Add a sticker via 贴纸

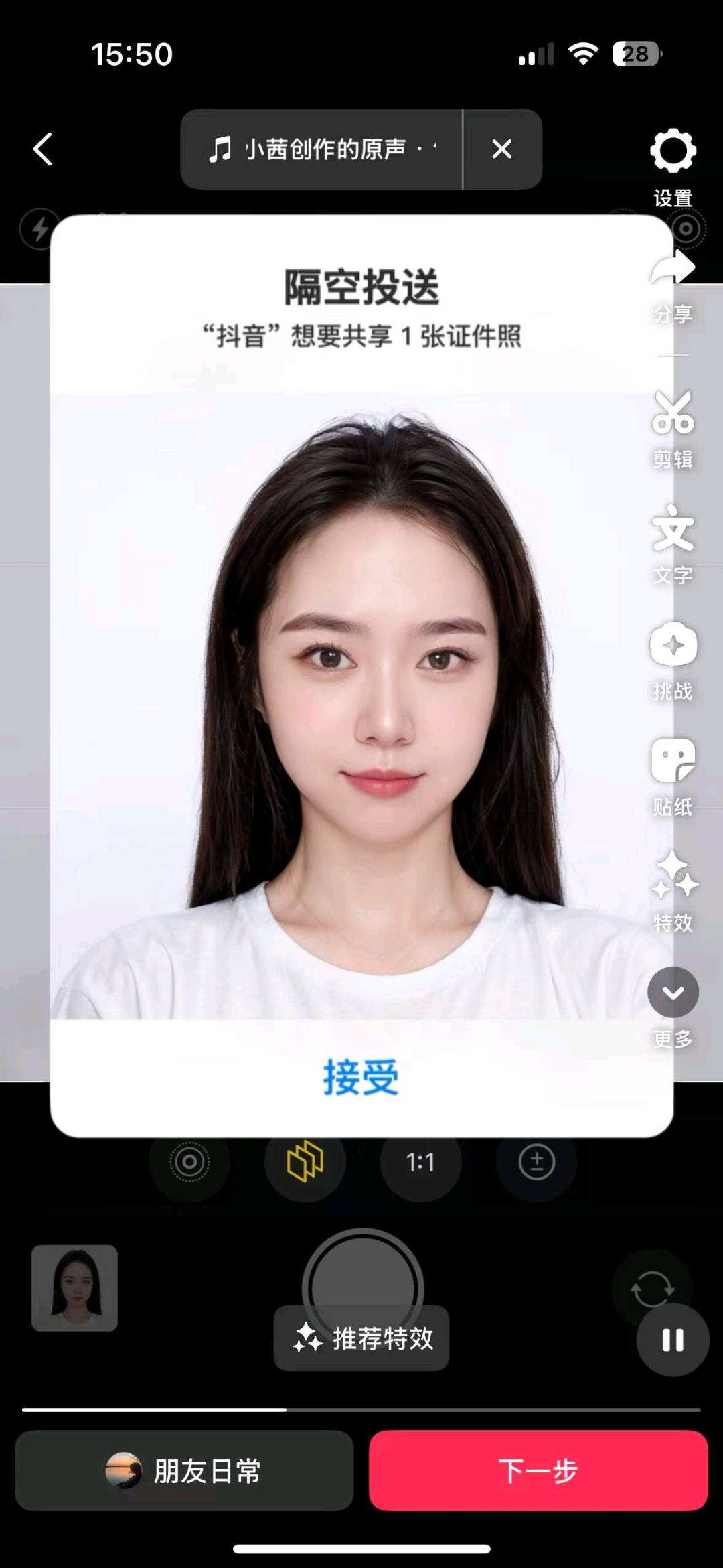(673, 761)
